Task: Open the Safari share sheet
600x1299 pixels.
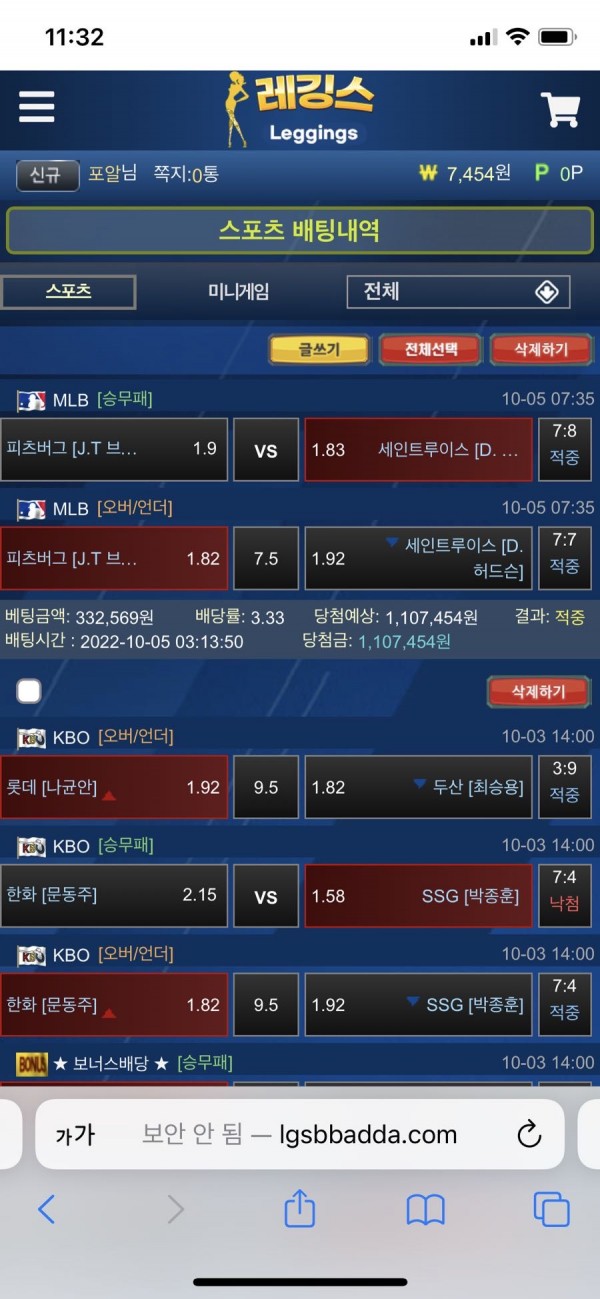Action: click(x=300, y=1210)
